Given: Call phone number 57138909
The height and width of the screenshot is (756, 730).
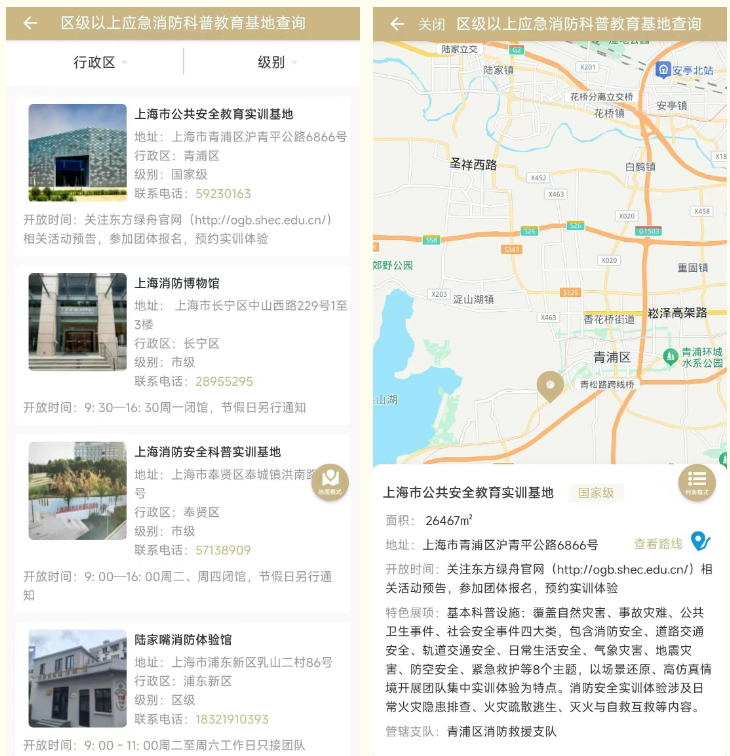Looking at the screenshot, I should [x=223, y=550].
